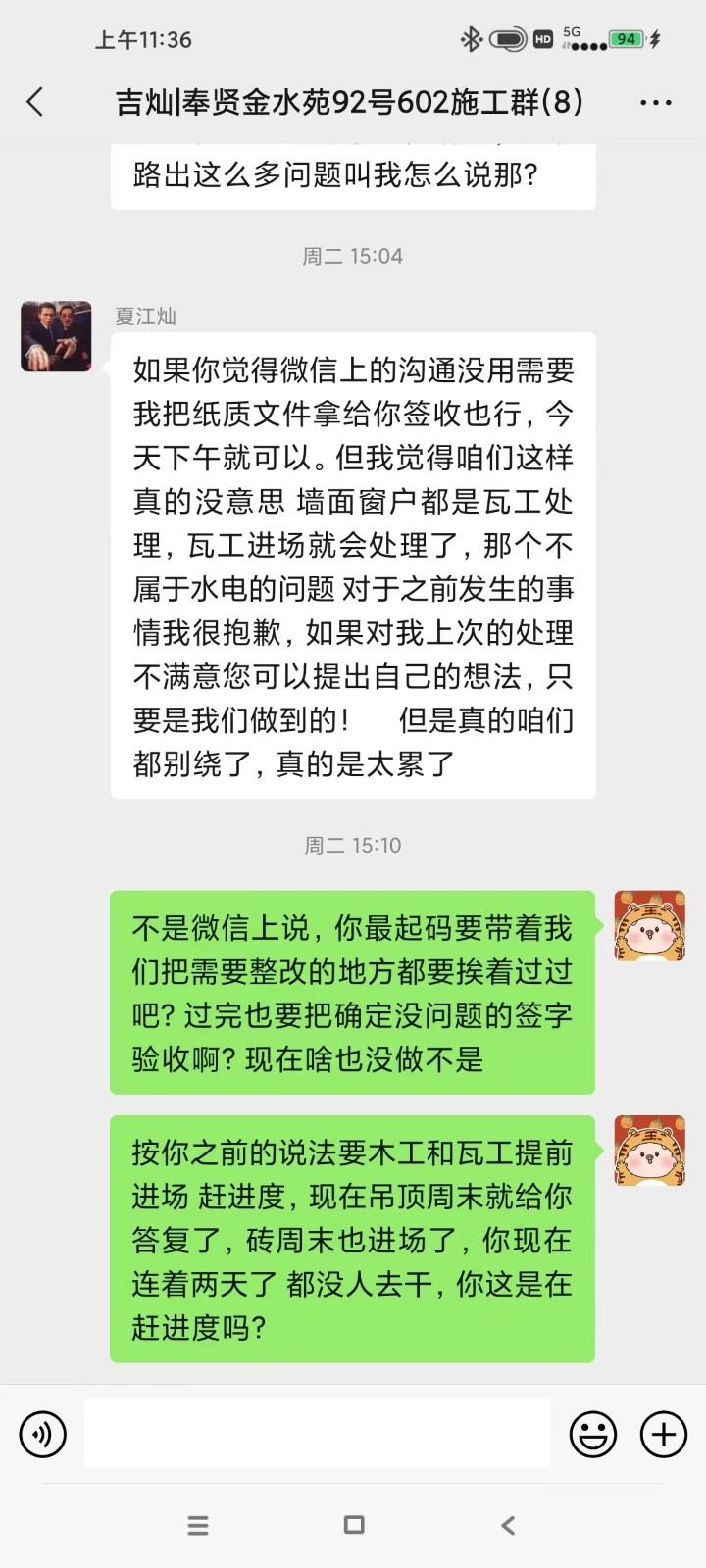Switch to voice message input
Image resolution: width=706 pixels, height=1568 pixels.
pos(43,1435)
